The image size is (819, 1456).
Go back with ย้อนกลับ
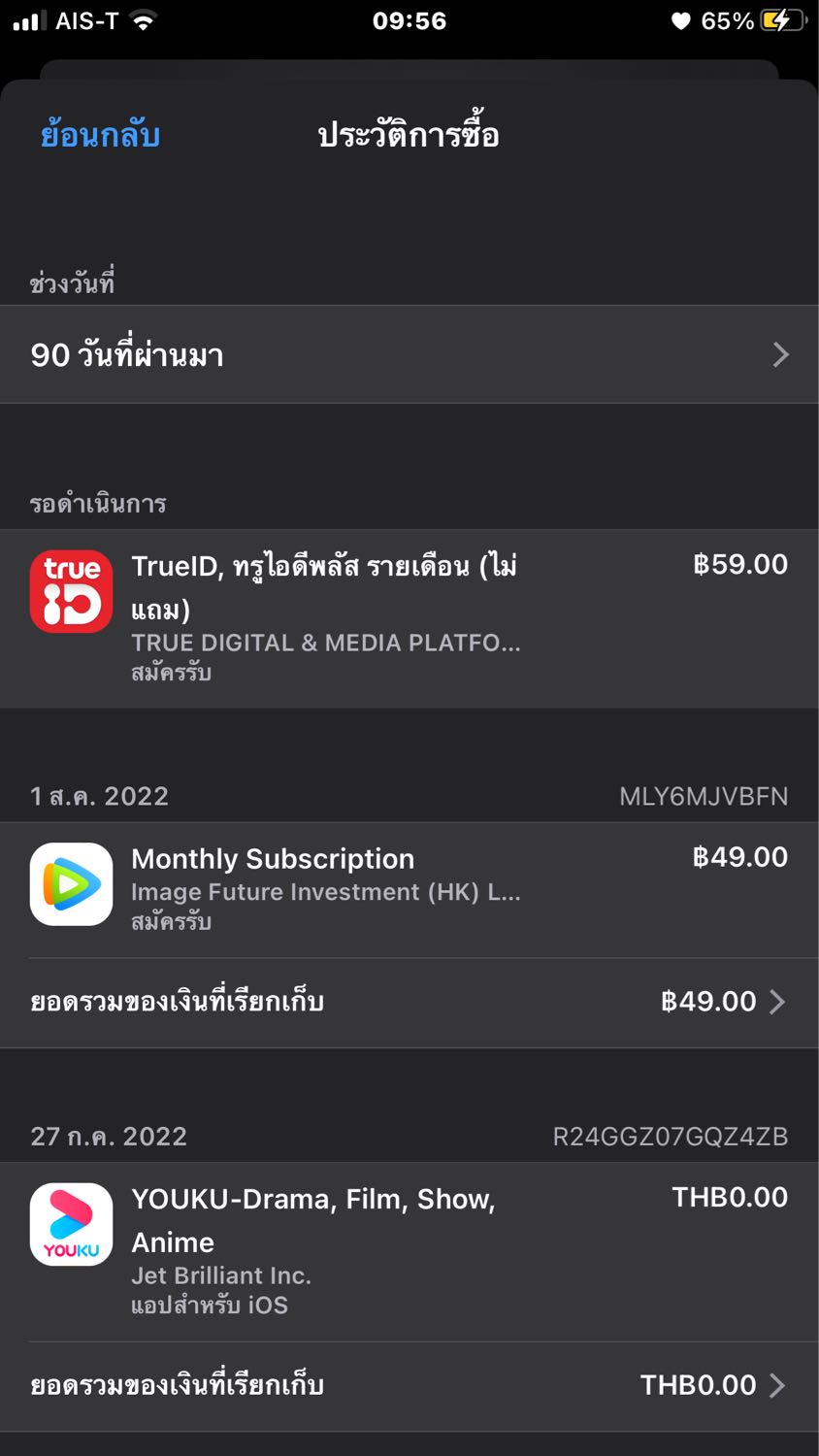[x=100, y=134]
